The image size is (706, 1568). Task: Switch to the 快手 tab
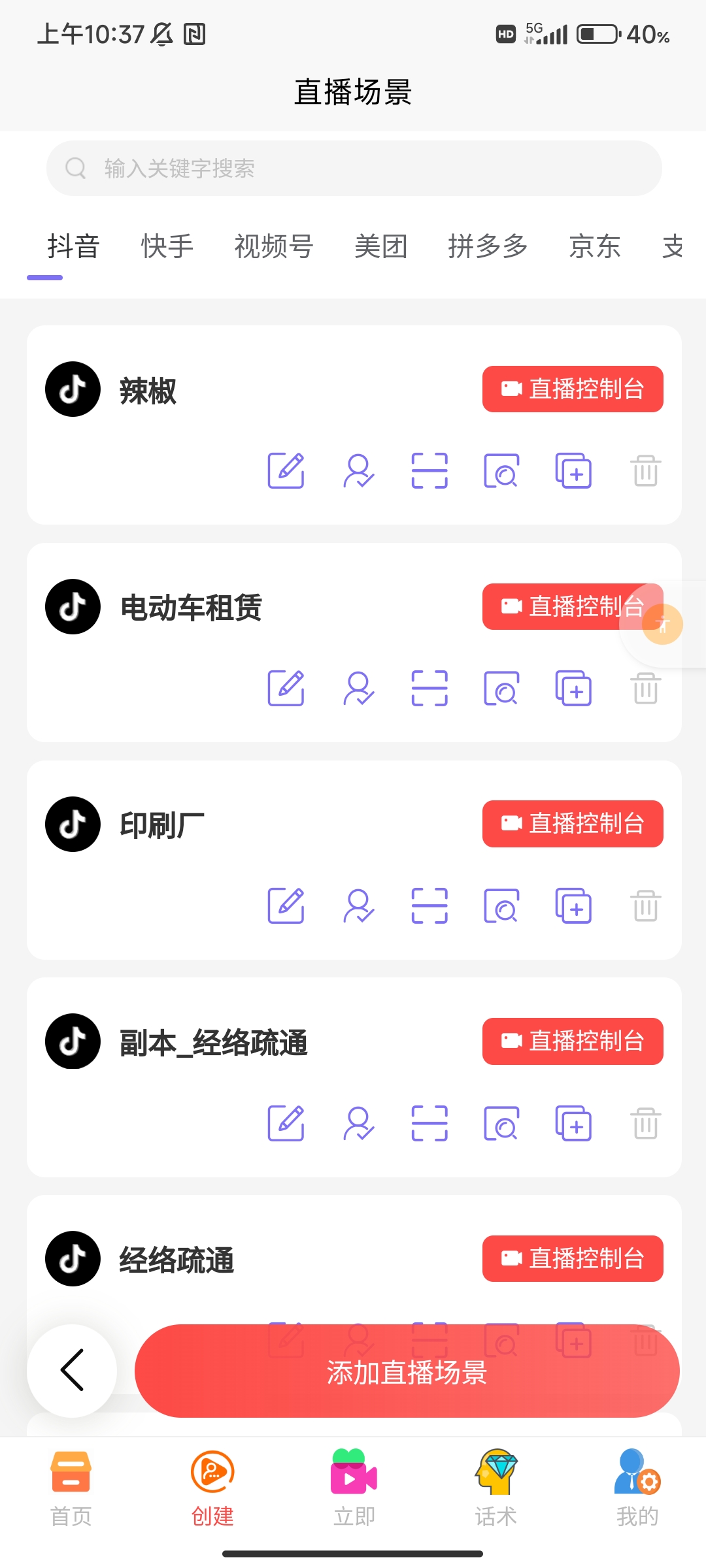(167, 247)
